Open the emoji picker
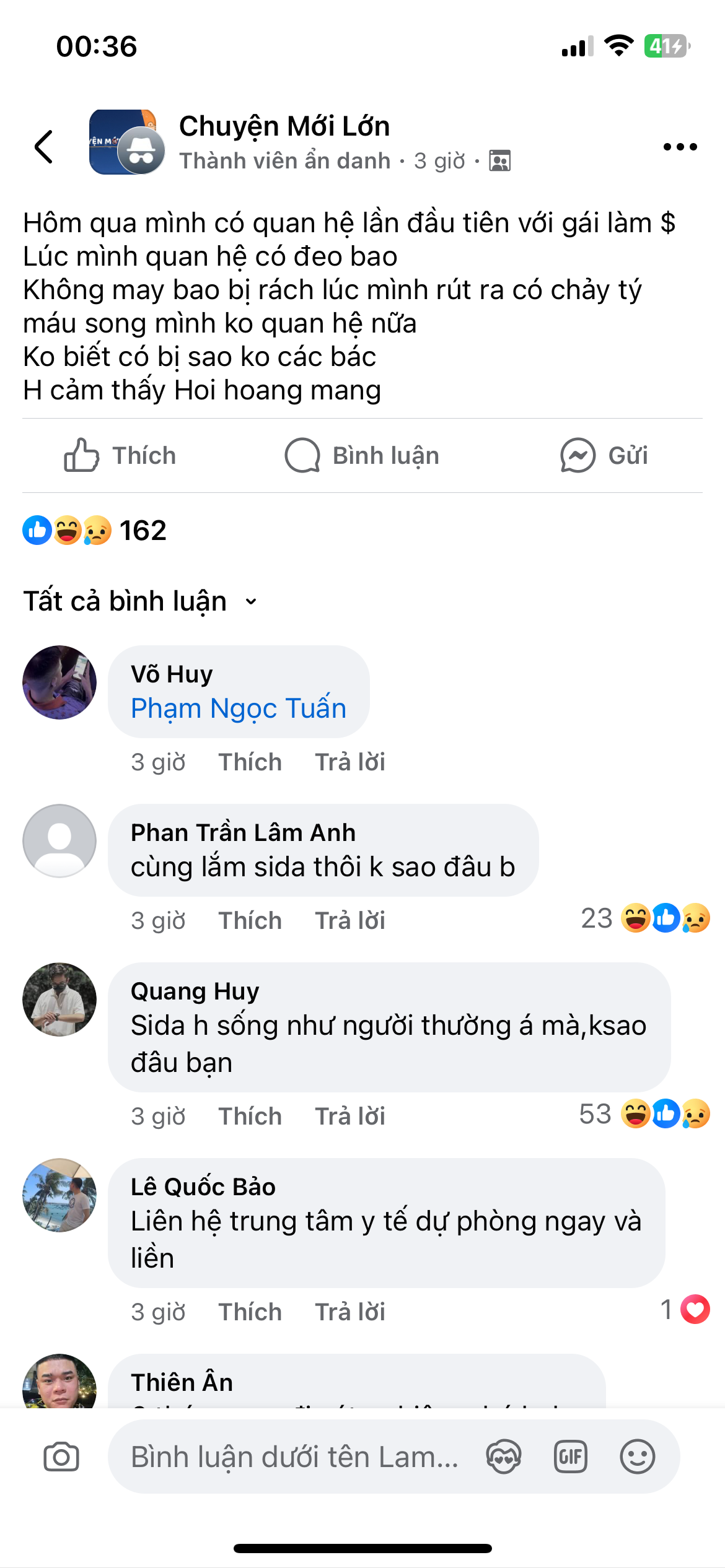 tap(637, 1457)
